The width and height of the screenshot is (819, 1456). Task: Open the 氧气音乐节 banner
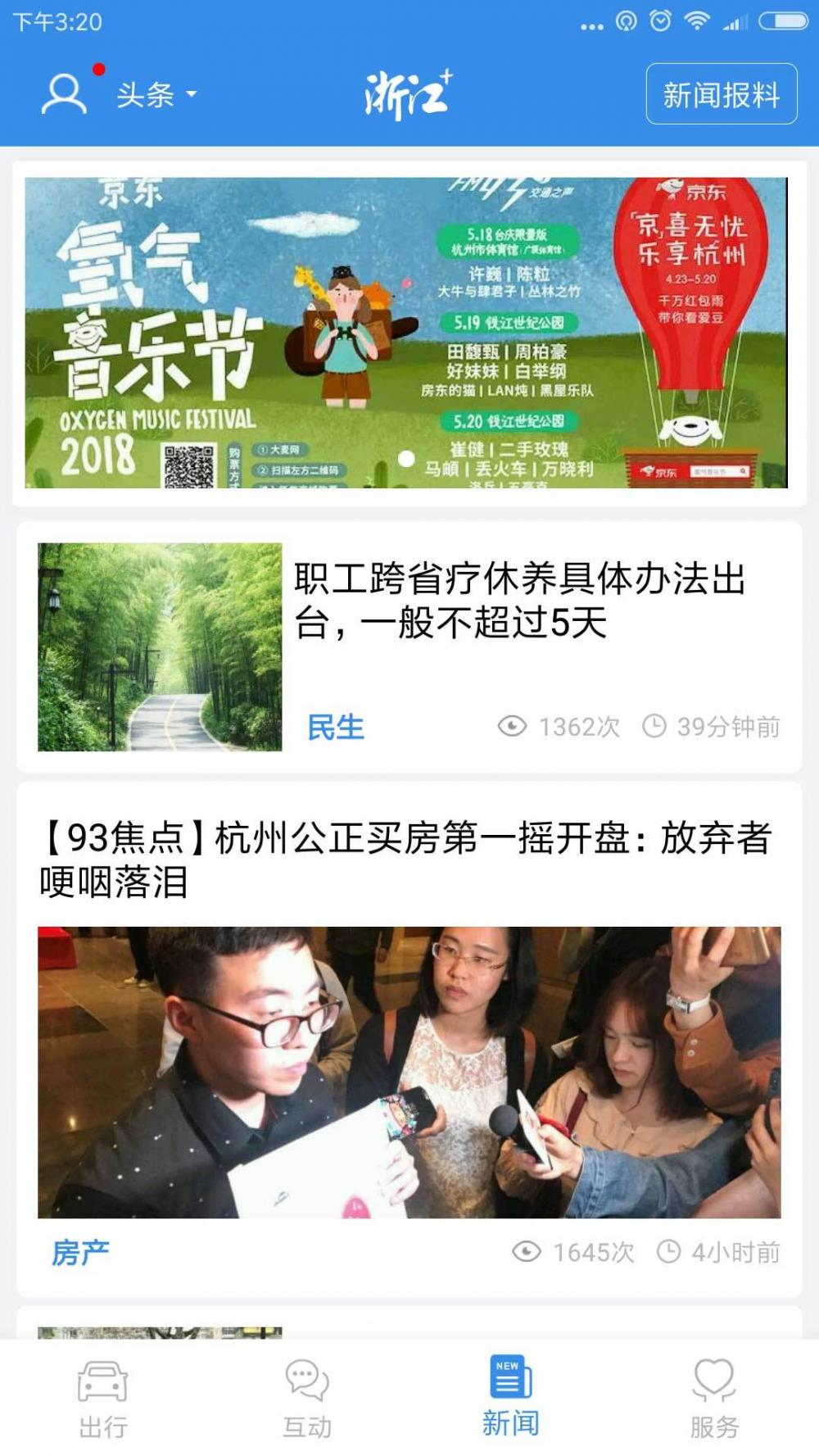coord(406,333)
